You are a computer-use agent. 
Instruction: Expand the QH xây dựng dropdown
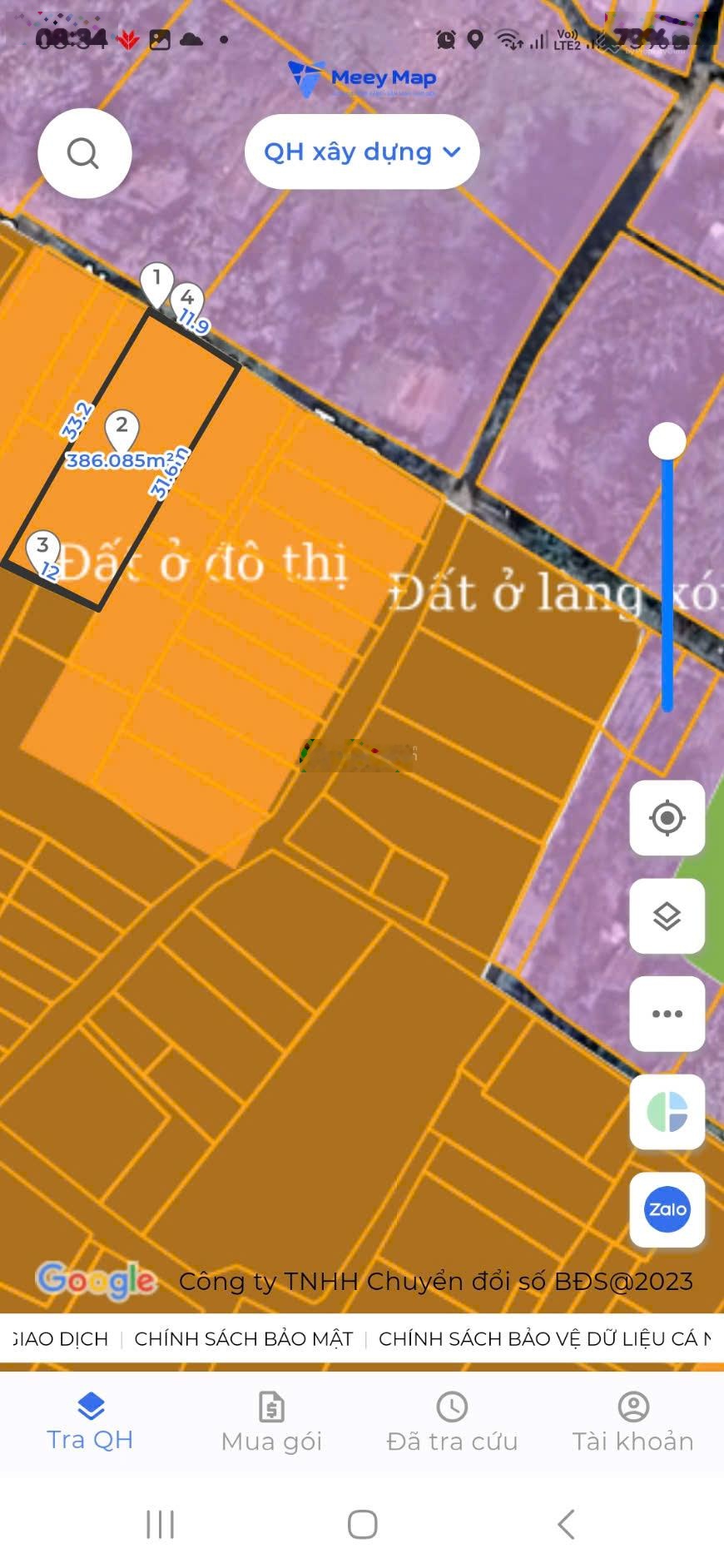click(361, 152)
